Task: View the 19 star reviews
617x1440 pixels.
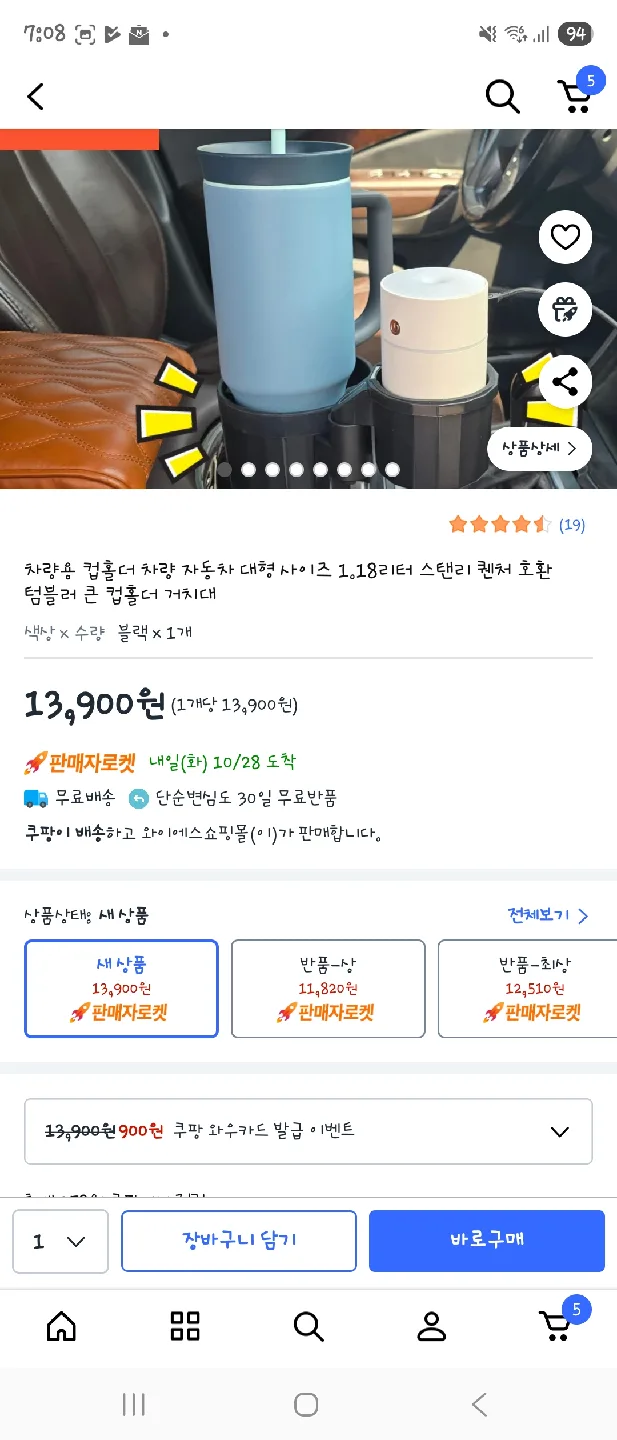Action: (x=572, y=524)
